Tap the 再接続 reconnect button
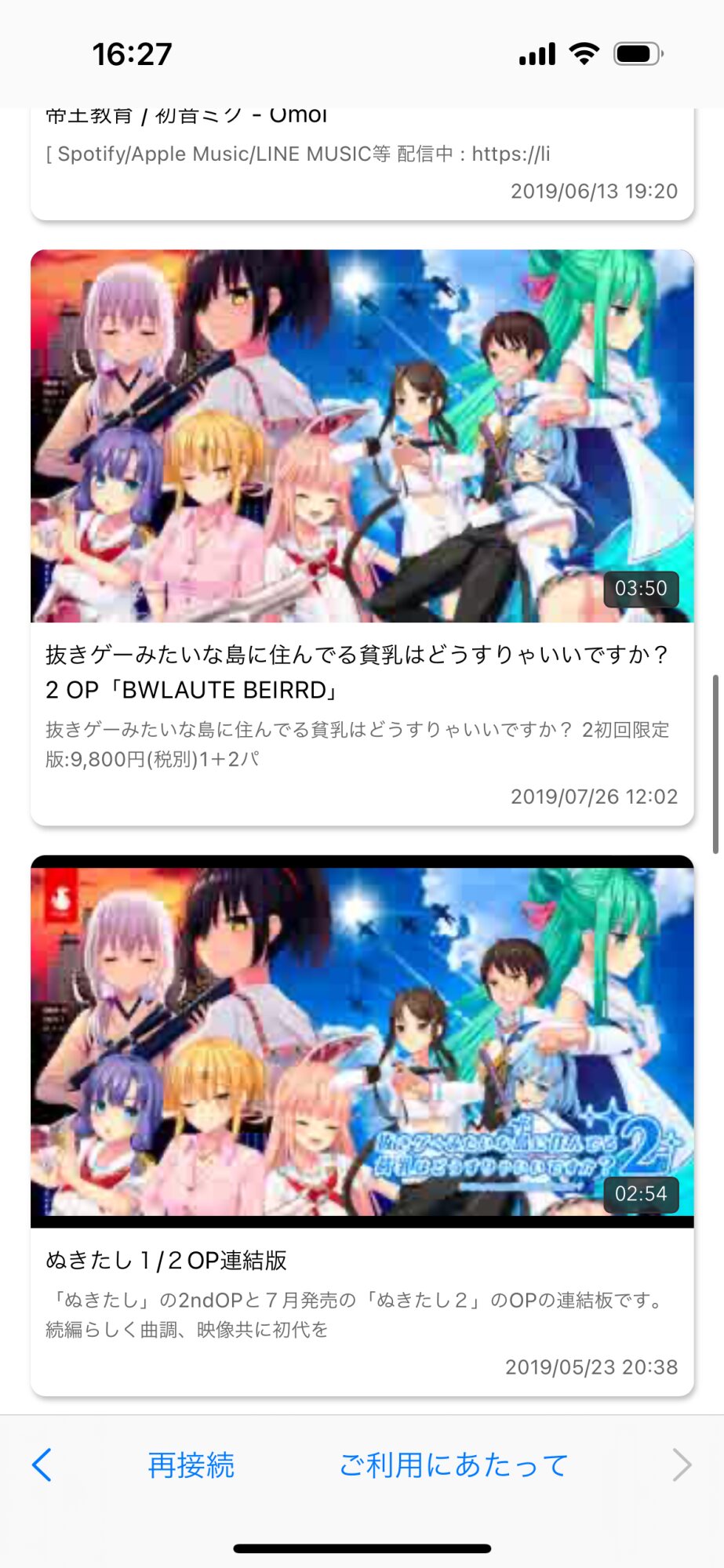The width and height of the screenshot is (724, 1568). pyautogui.click(x=191, y=1465)
